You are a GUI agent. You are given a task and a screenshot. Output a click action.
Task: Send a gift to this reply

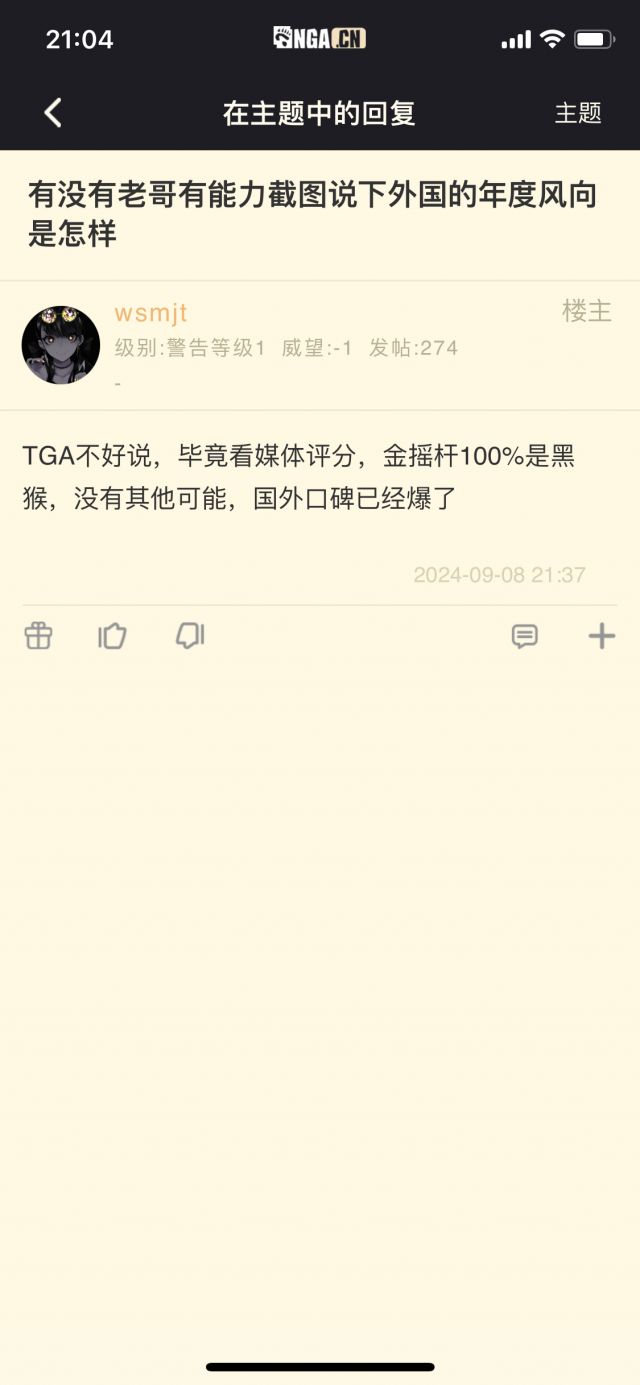pyautogui.click(x=38, y=636)
